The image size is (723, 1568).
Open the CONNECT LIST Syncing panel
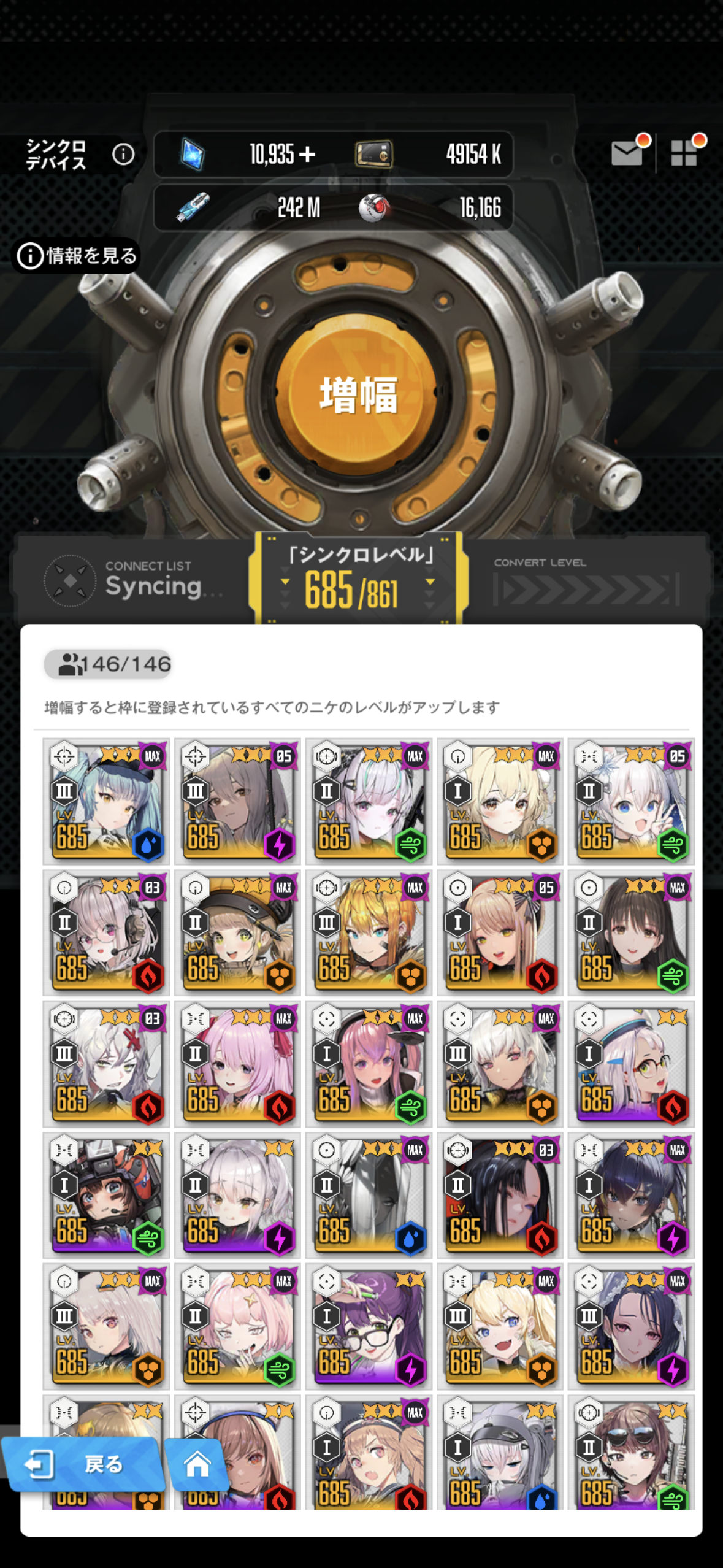point(132,580)
